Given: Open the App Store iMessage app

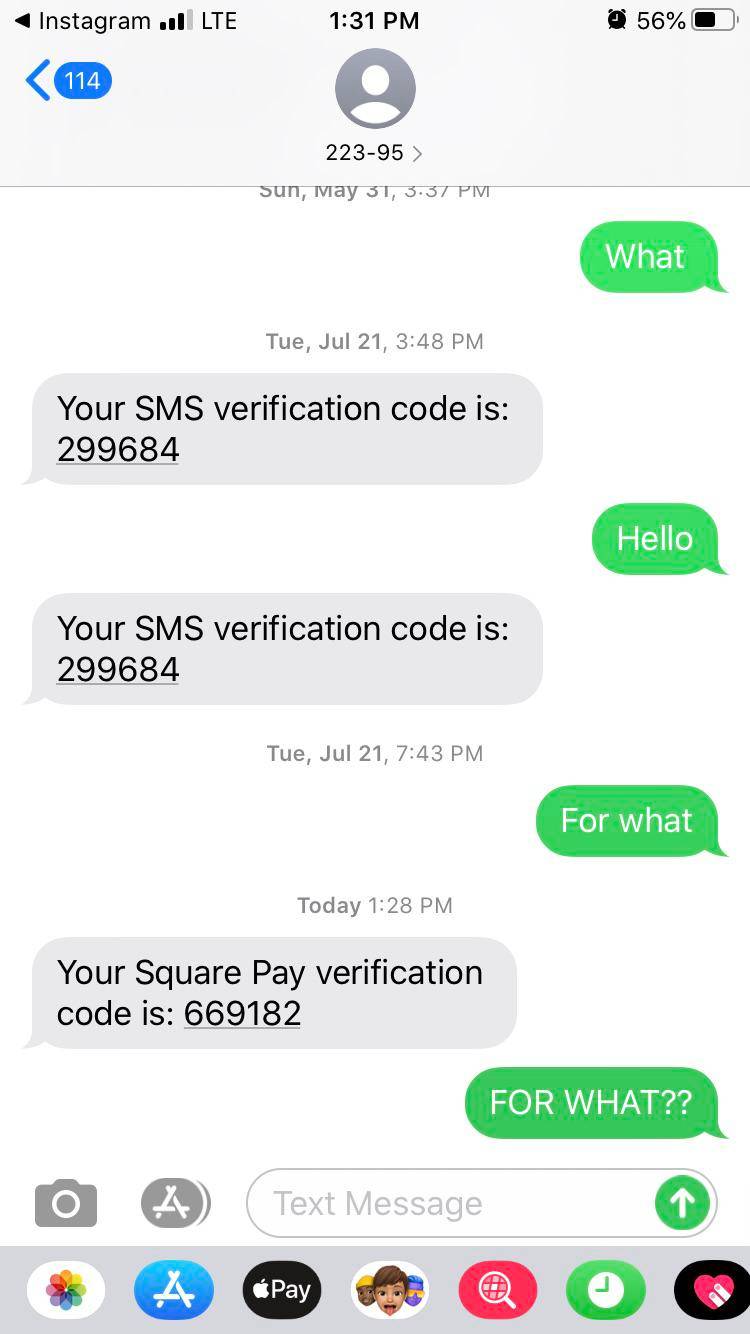Looking at the screenshot, I should (174, 1290).
